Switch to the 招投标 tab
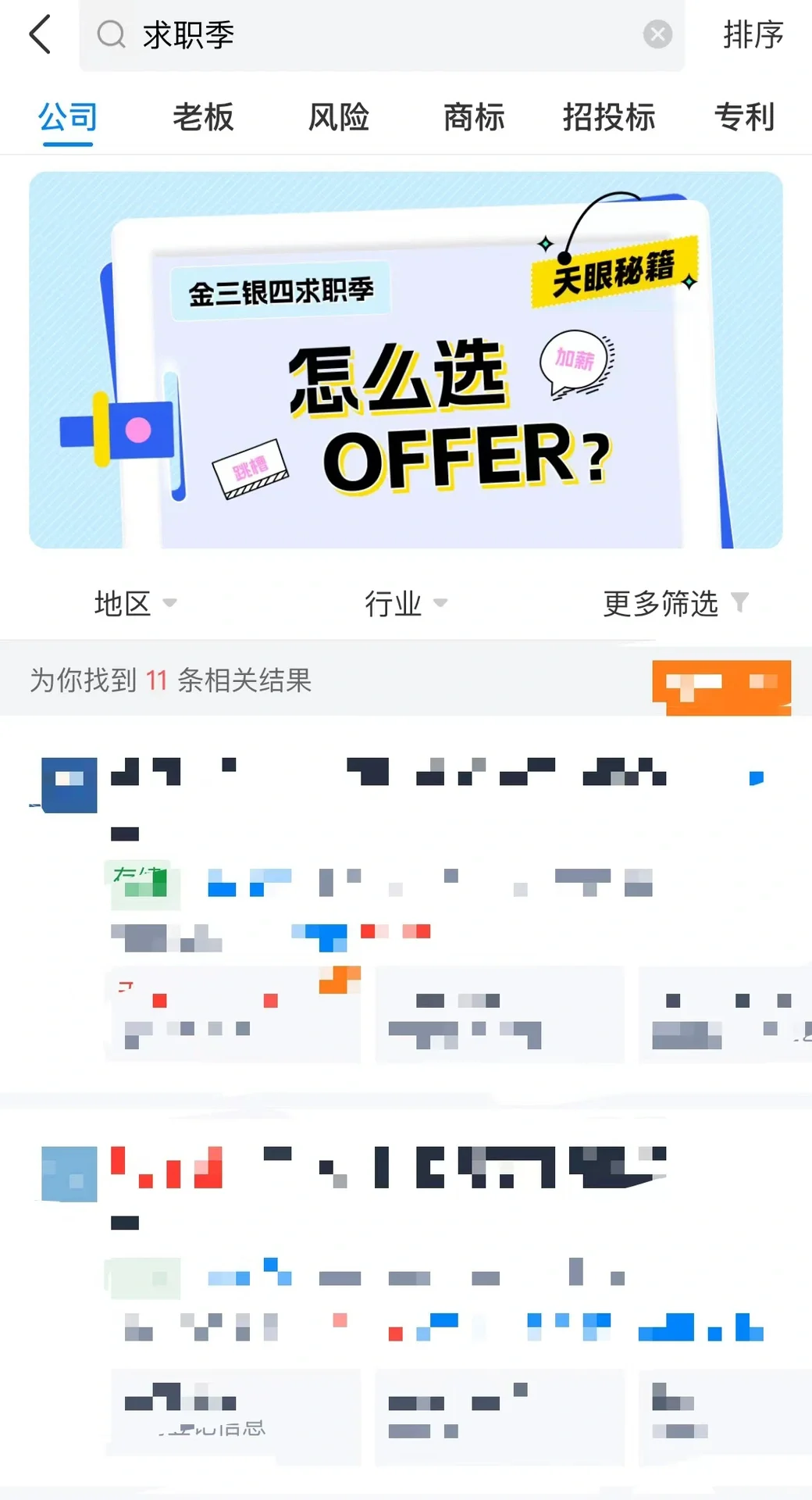Viewport: 812px width, 1500px height. [x=609, y=117]
